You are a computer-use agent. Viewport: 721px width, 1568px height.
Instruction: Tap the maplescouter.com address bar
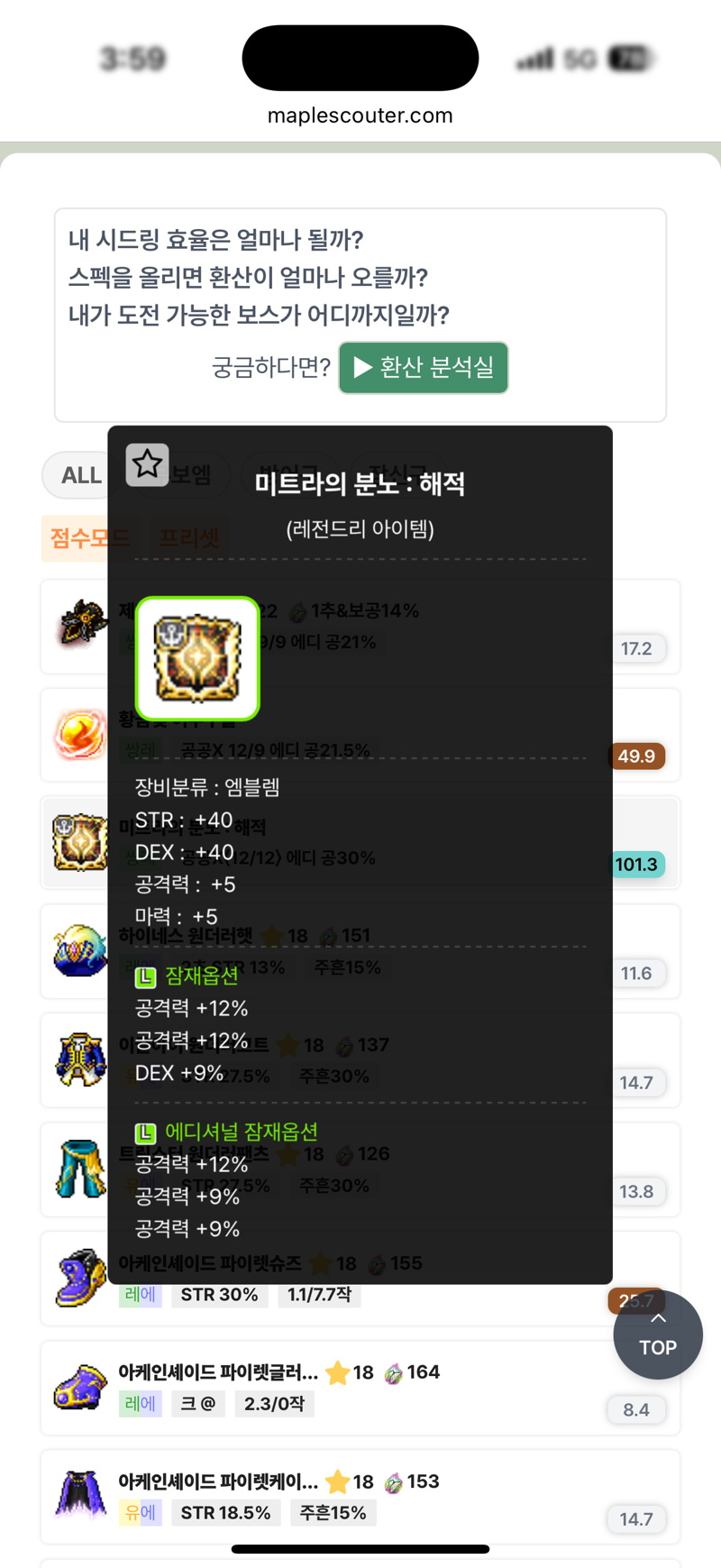click(x=360, y=115)
